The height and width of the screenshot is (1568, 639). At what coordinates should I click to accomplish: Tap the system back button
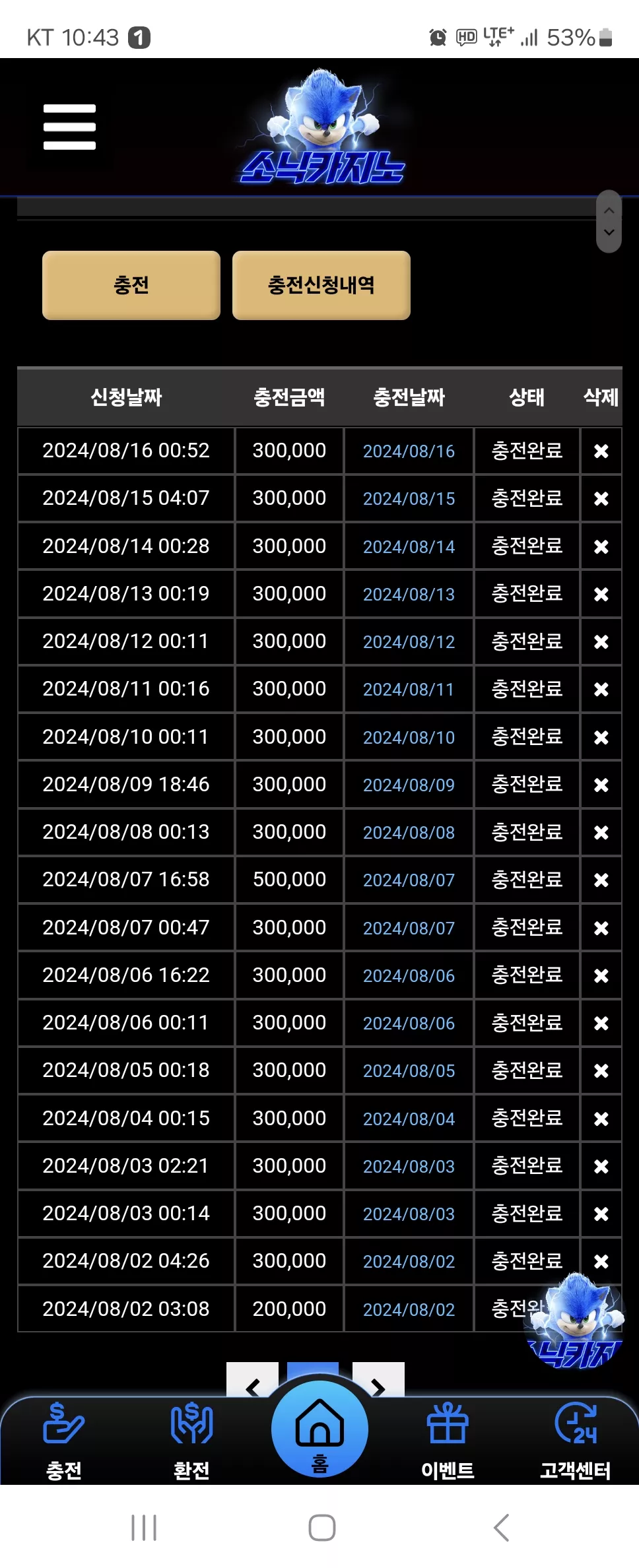click(x=502, y=1527)
